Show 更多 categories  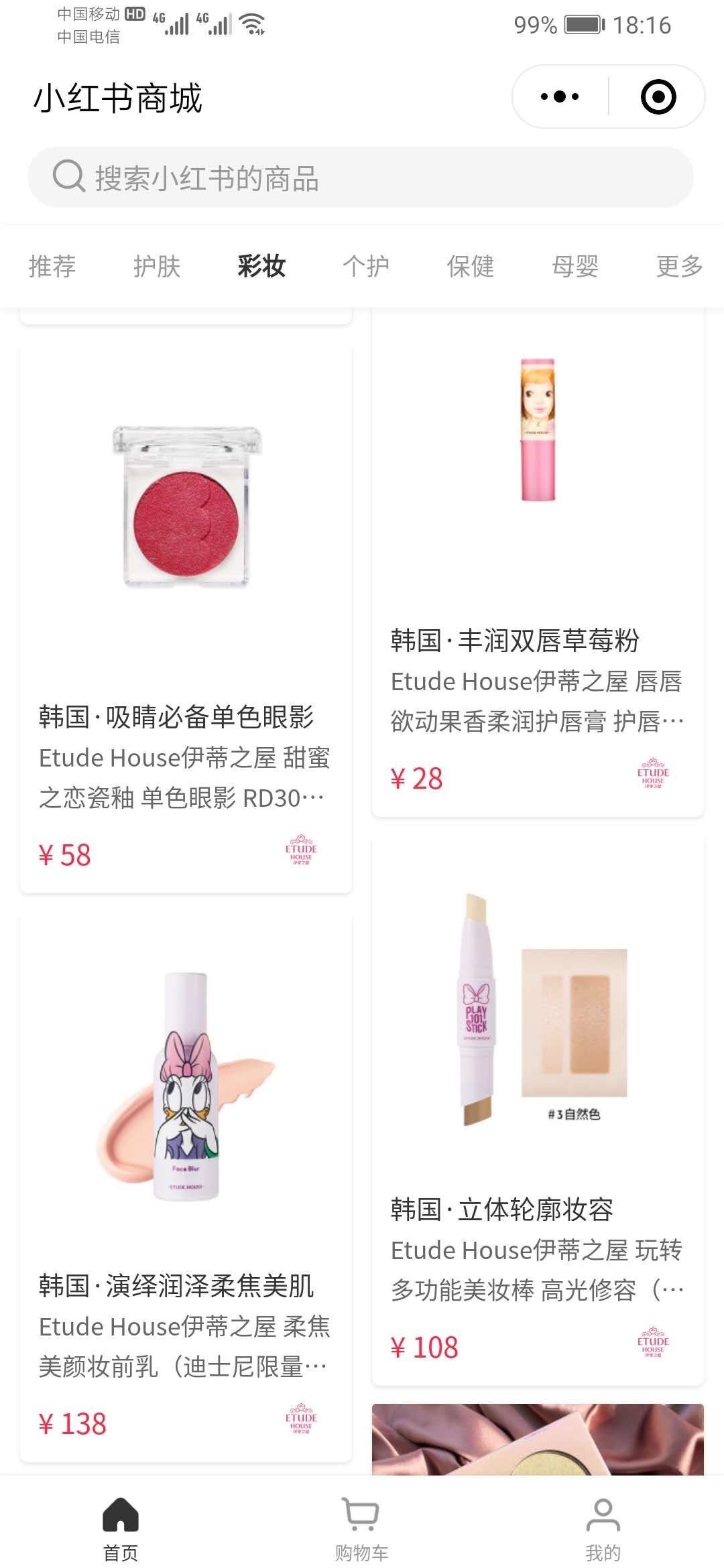click(679, 266)
